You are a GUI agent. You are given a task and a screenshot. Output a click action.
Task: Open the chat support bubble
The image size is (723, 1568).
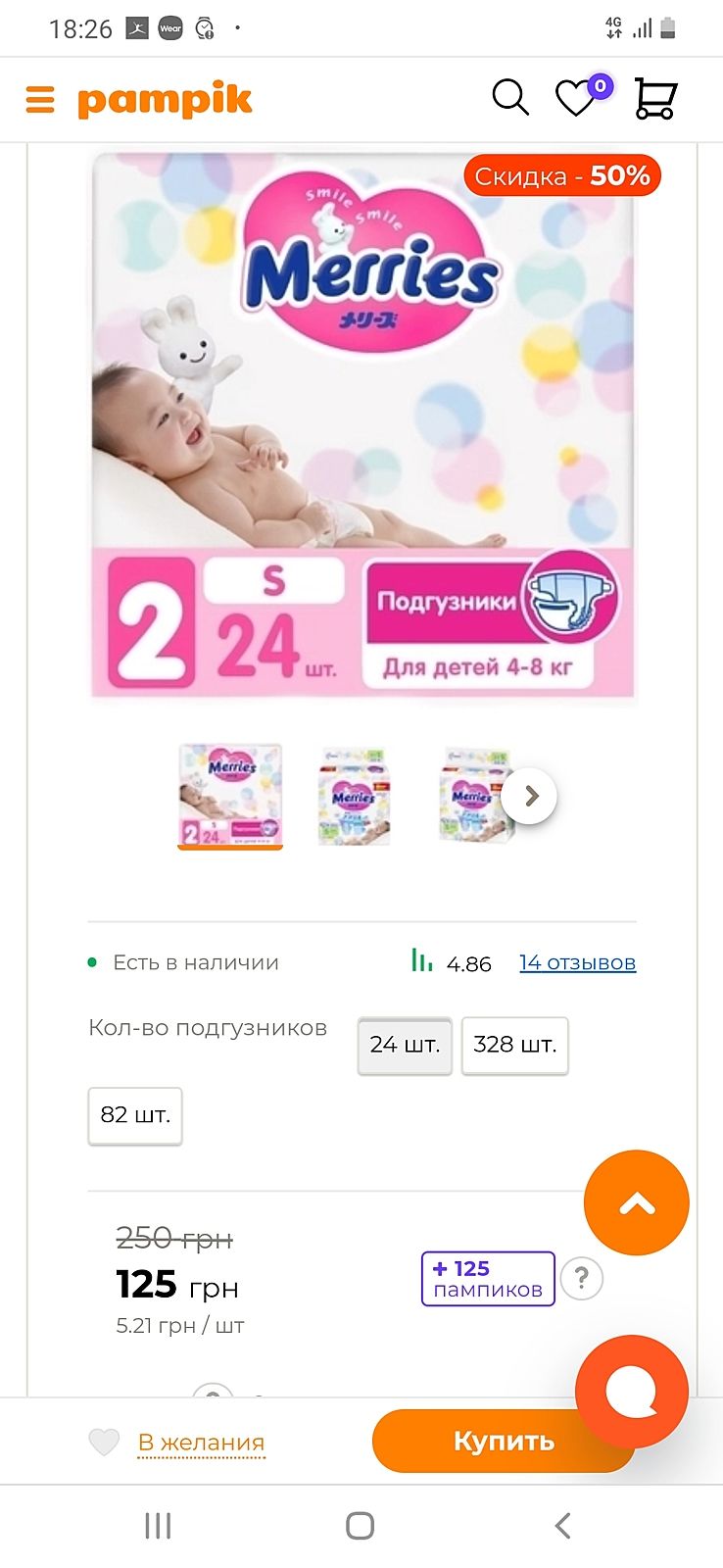click(631, 1390)
